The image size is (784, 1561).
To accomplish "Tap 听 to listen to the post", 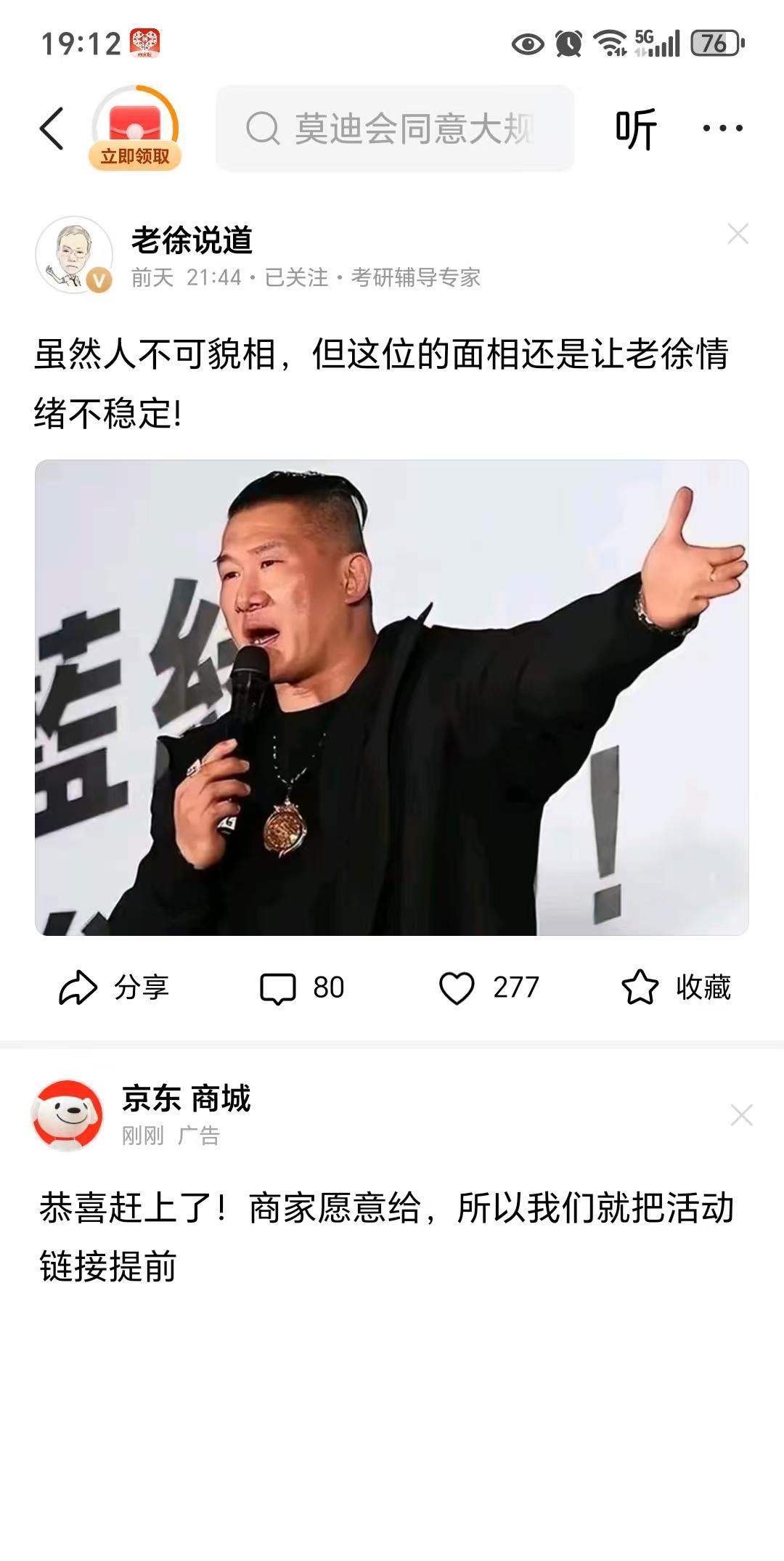I will pos(636,129).
